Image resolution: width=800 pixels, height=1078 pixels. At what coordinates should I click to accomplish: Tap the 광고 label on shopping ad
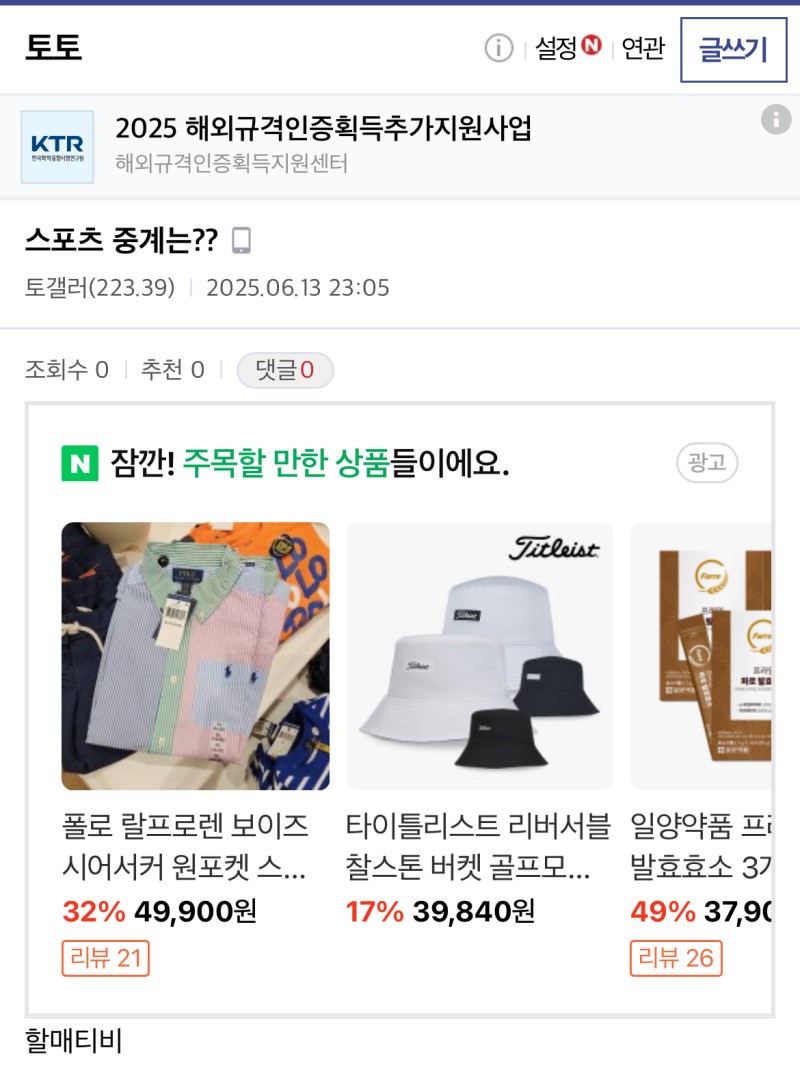(708, 463)
